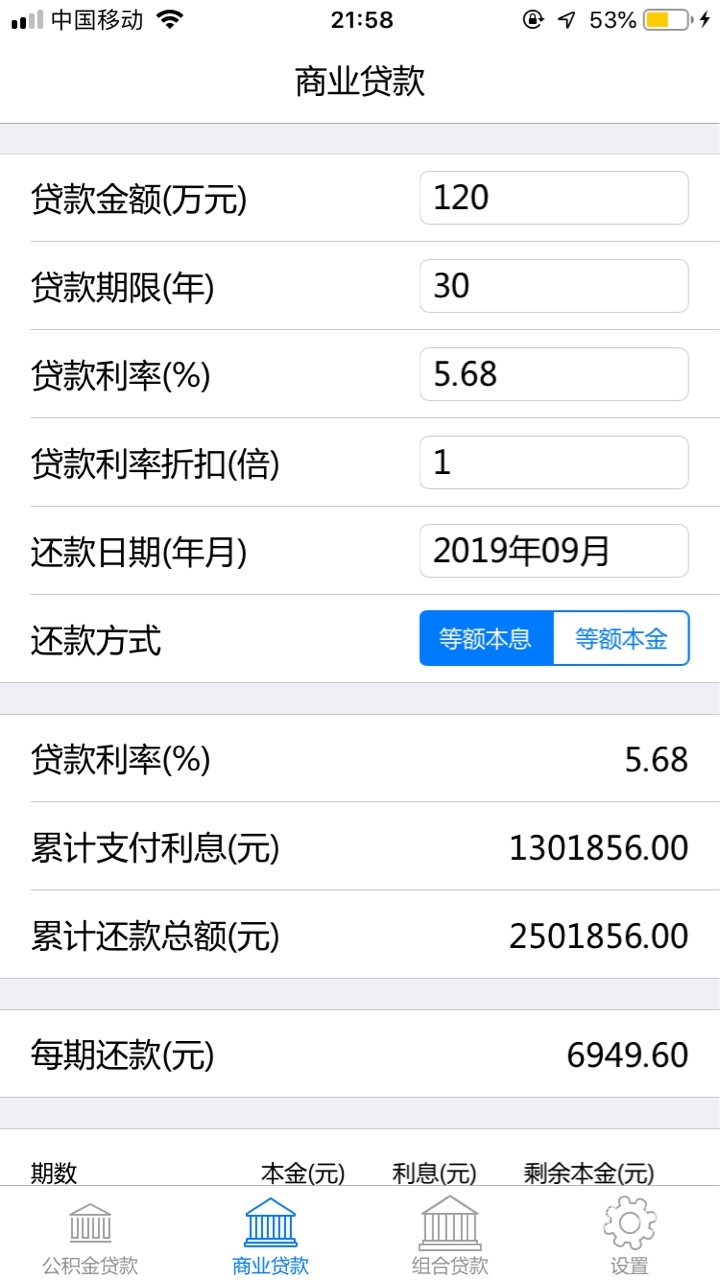Switch to 等额本金 repayment method
This screenshot has height=1280, width=720.
click(621, 639)
